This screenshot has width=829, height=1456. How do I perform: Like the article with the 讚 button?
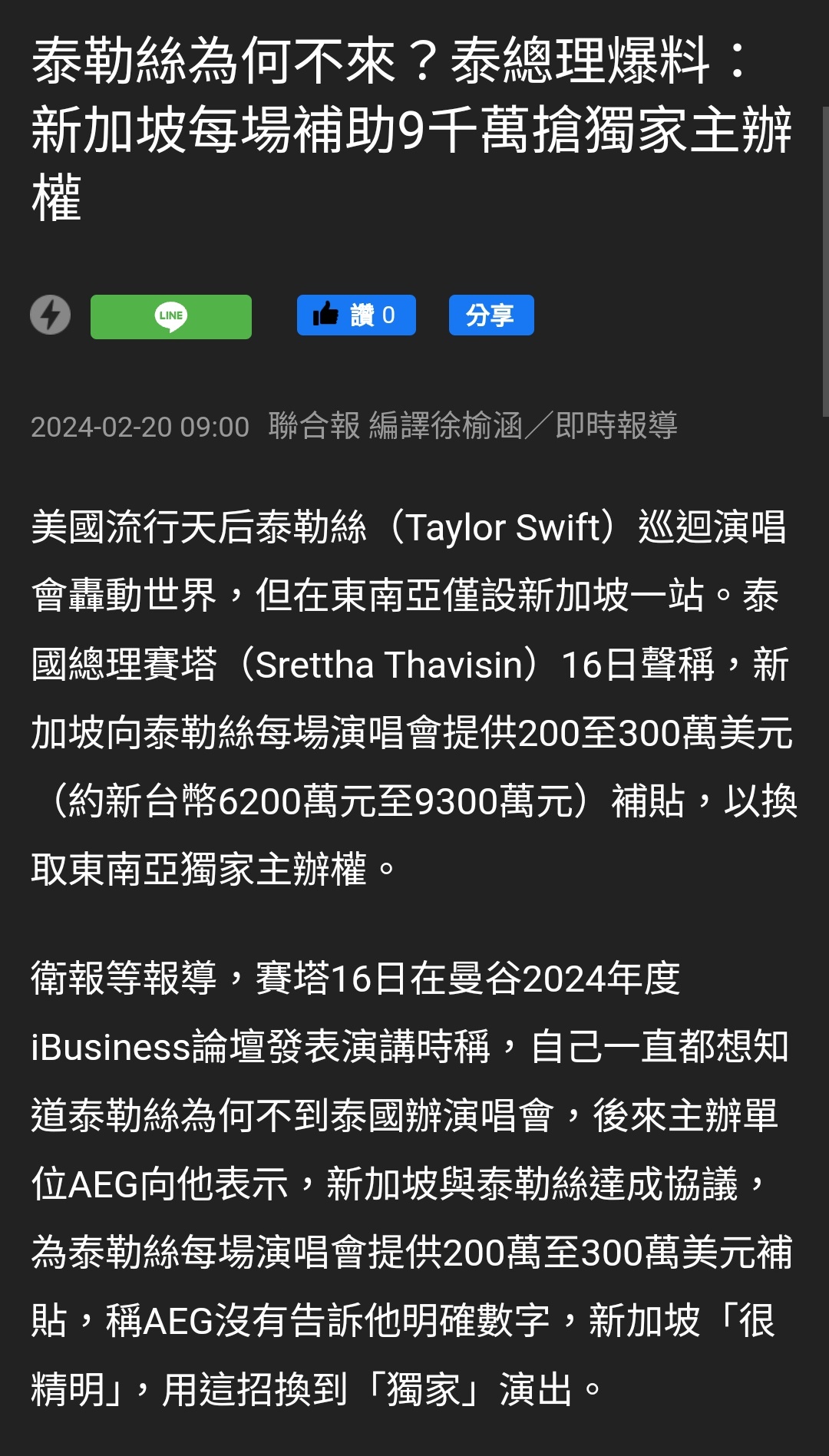356,315
